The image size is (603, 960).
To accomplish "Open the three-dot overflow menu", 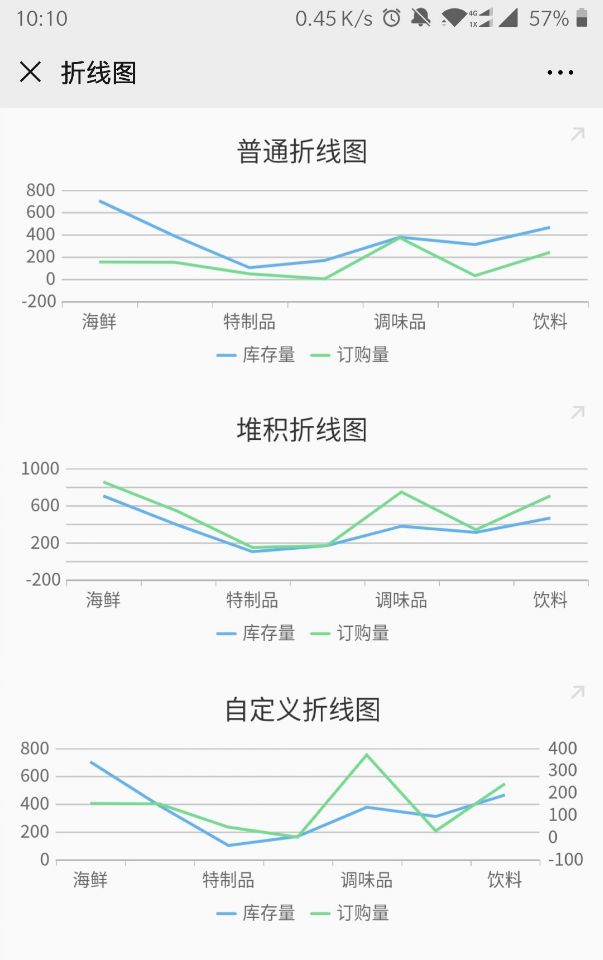I will [x=560, y=72].
